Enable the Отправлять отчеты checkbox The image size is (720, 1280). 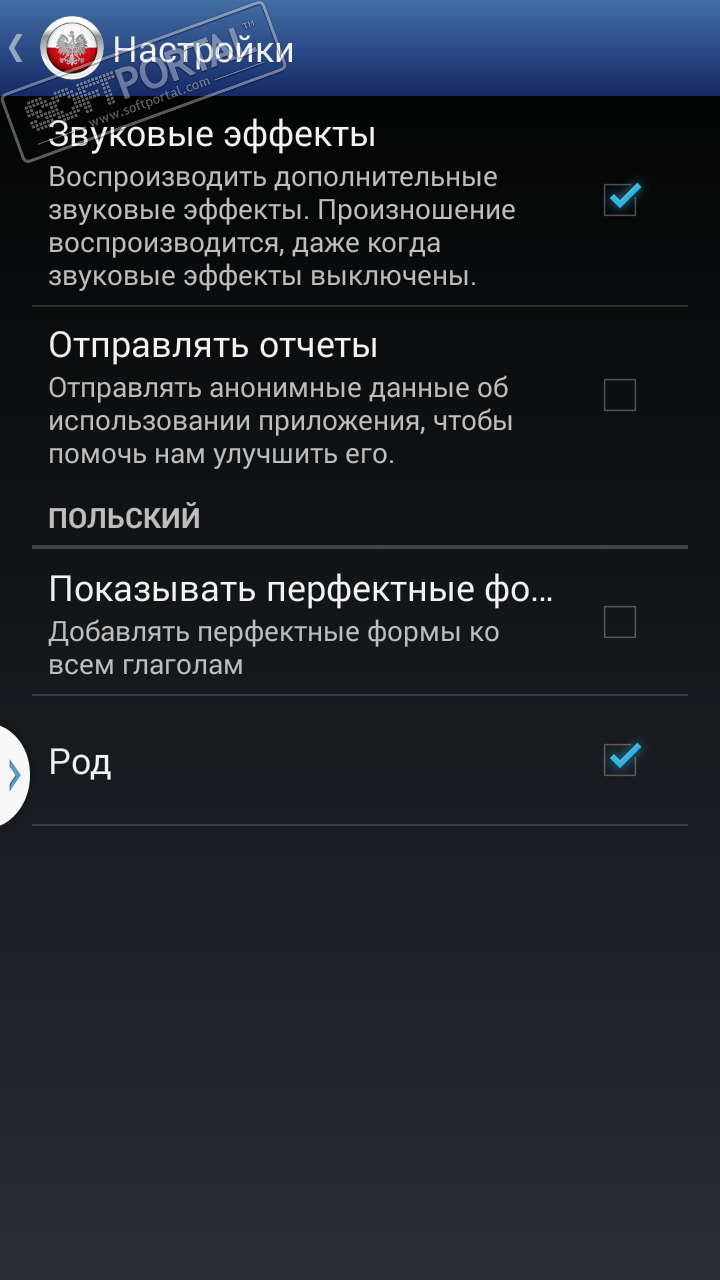(620, 396)
